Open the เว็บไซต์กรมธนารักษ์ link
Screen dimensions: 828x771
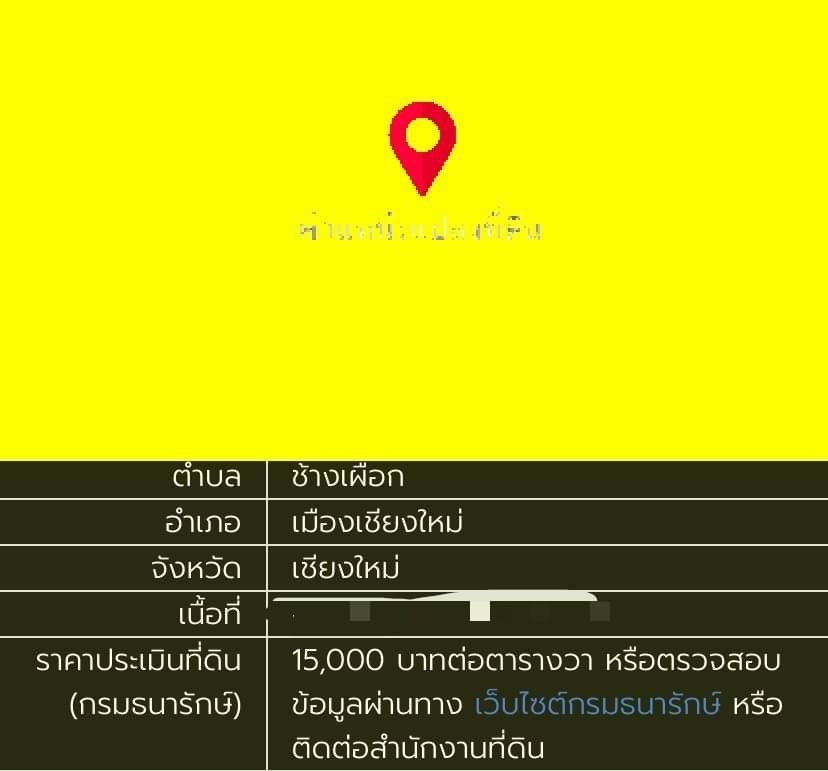coord(597,705)
